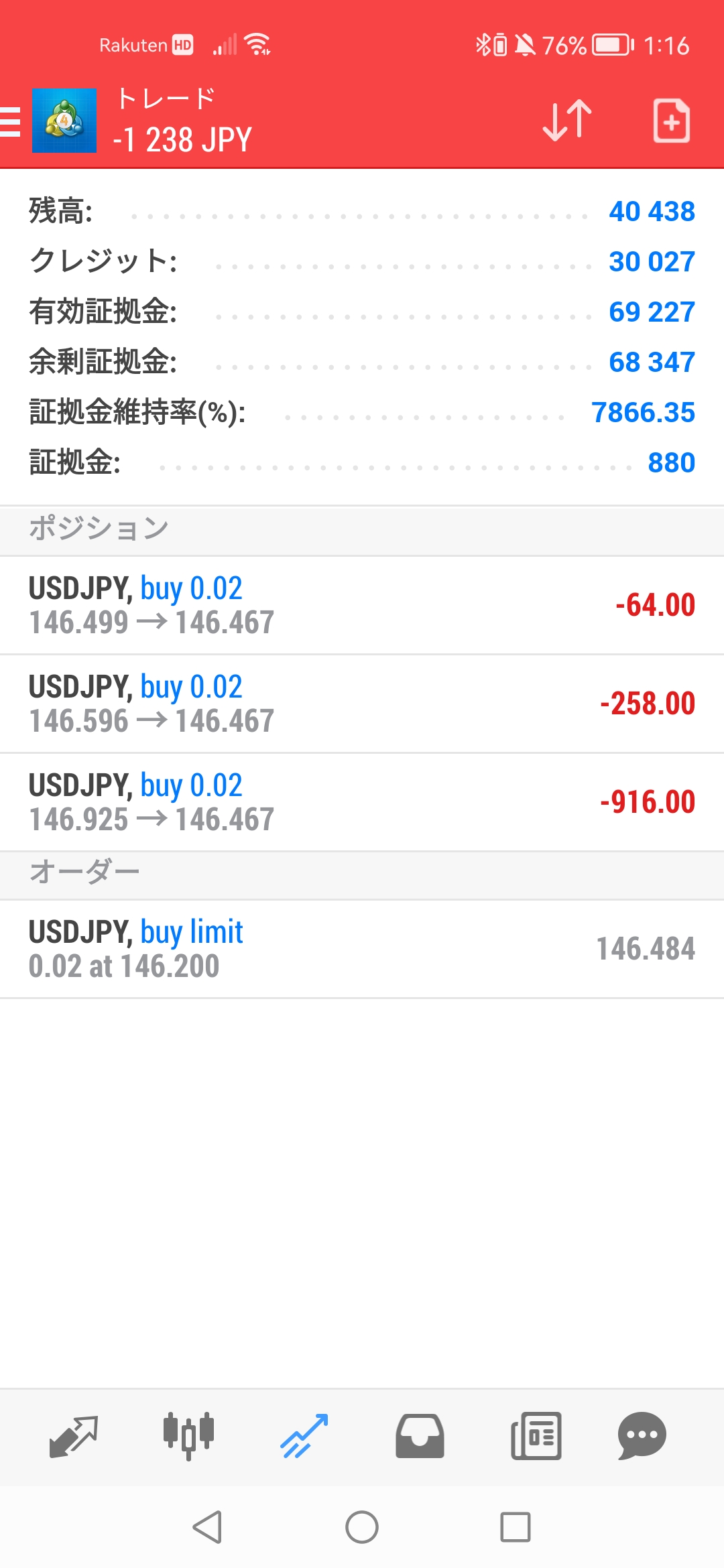The width and height of the screenshot is (724, 1568).
Task: Switch to the candlestick Chart tab
Action: (189, 1437)
